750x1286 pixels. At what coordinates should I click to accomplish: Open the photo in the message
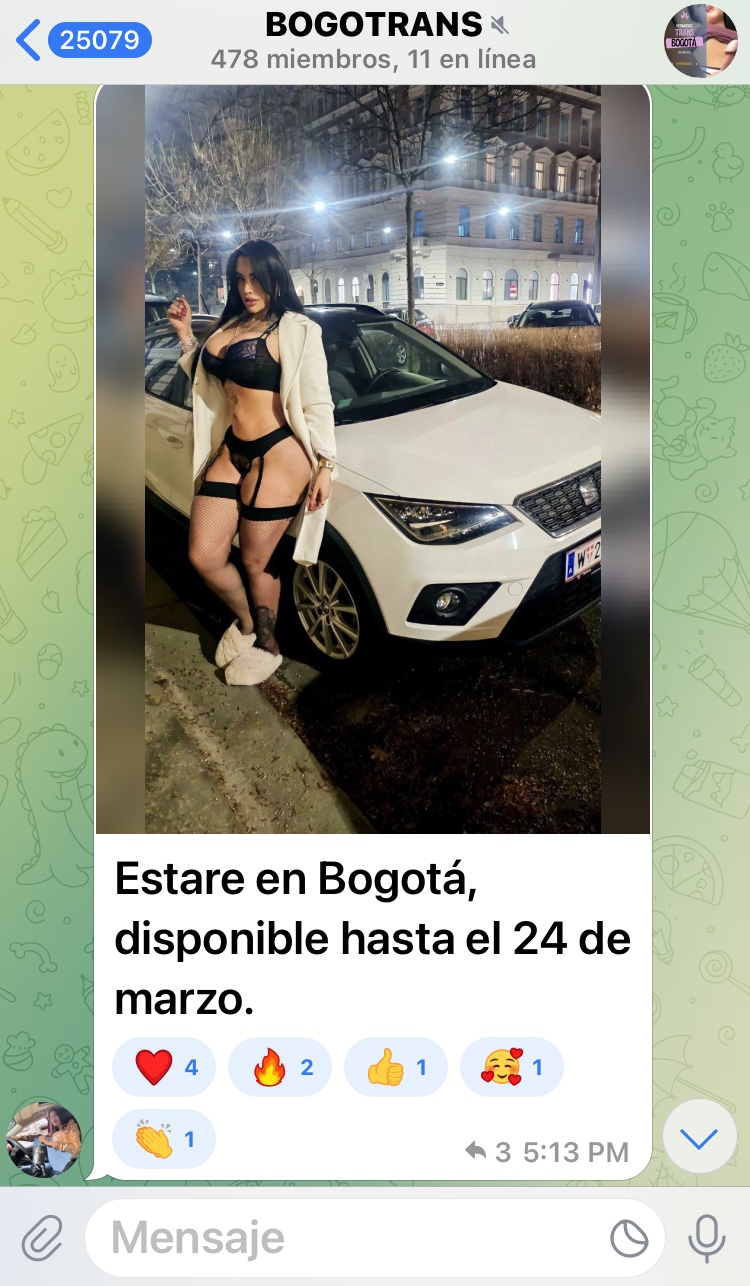373,460
